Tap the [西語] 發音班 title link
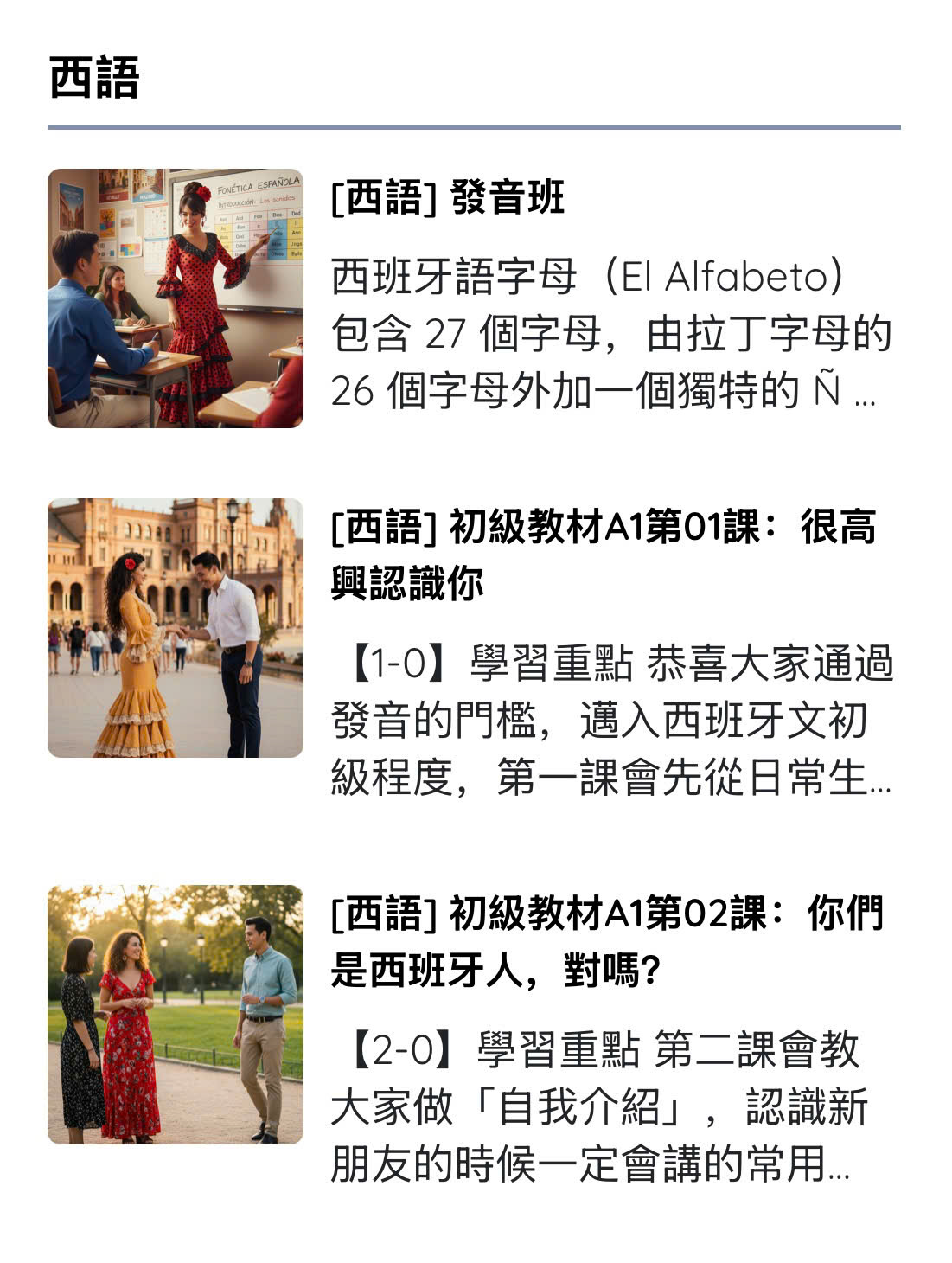Screen dimensions: 952x1263 [448, 198]
